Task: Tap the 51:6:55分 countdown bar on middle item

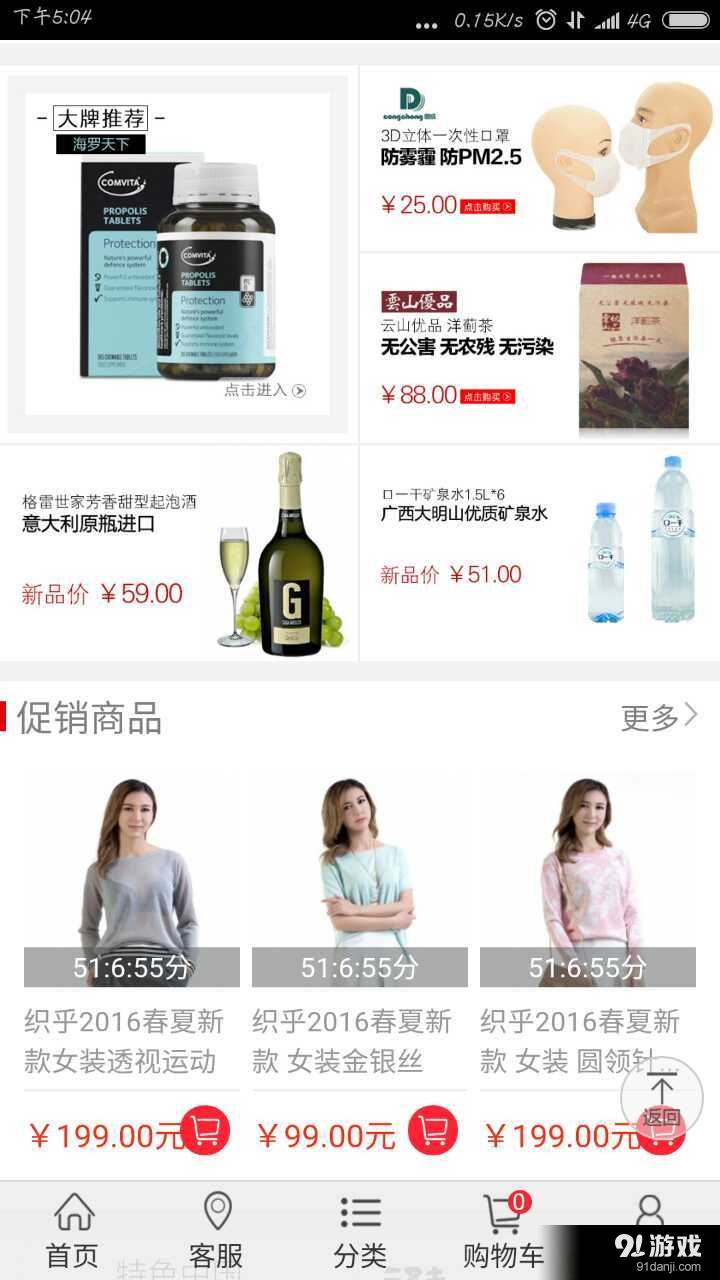Action: click(x=359, y=967)
